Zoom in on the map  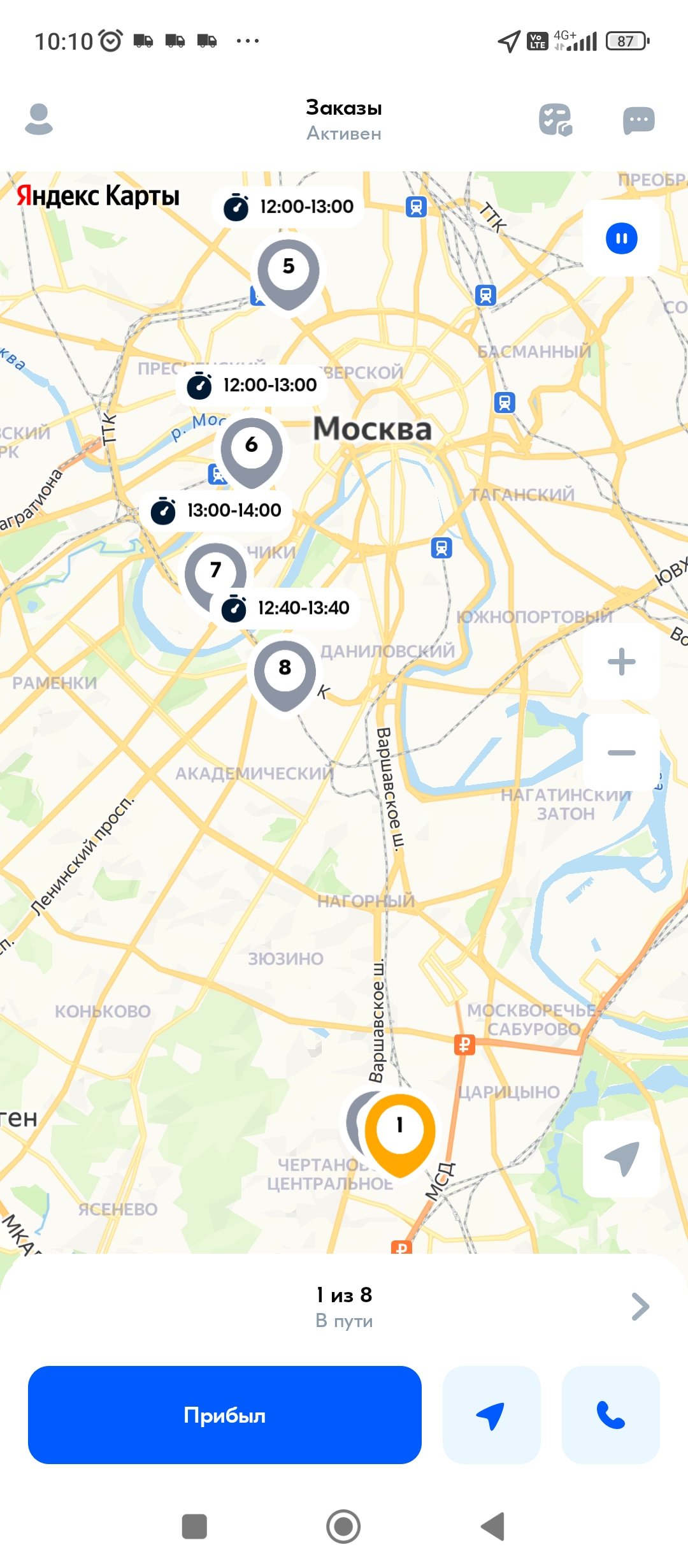pos(621,662)
